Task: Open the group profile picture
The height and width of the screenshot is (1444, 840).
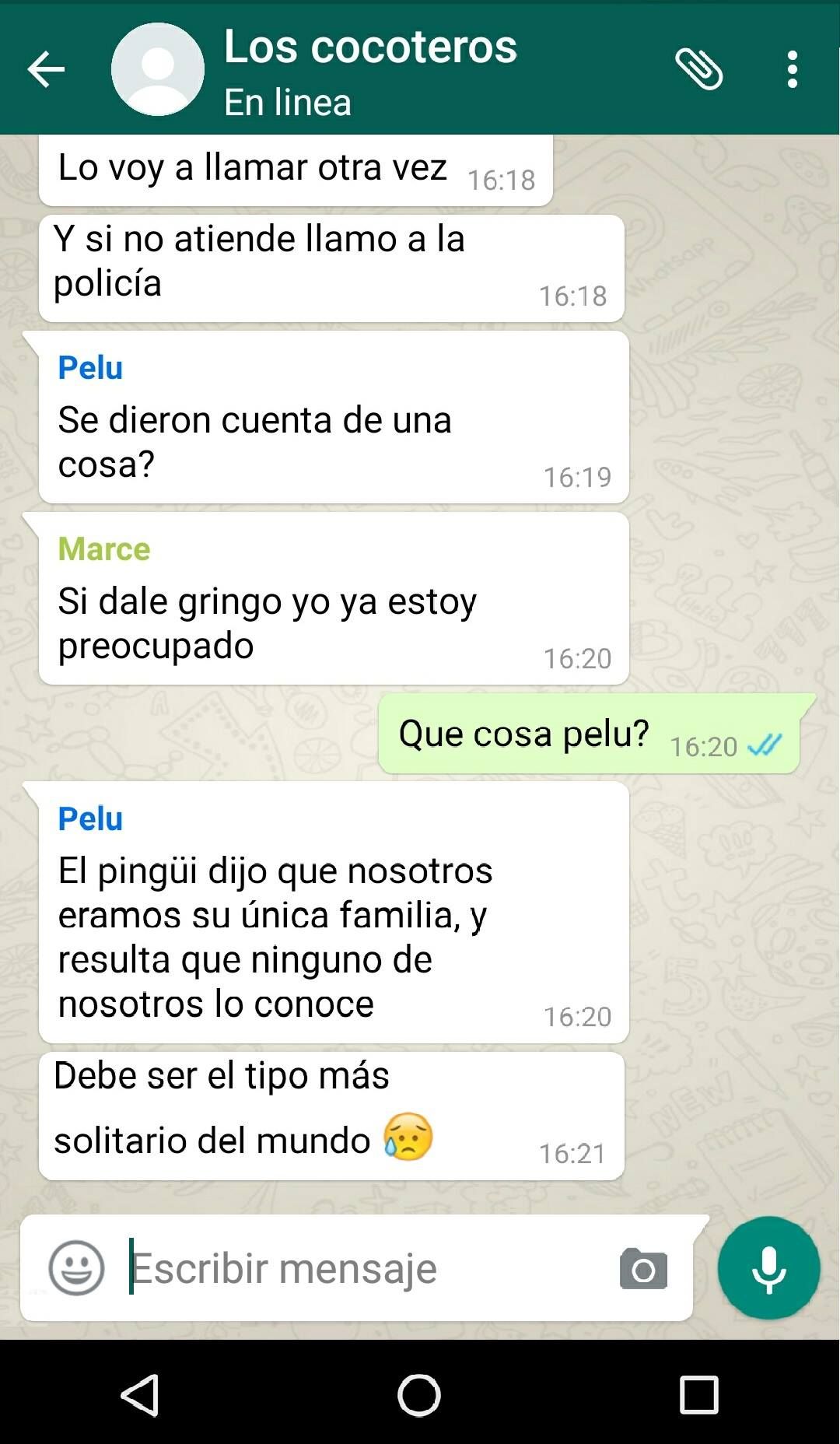Action: pyautogui.click(x=158, y=70)
